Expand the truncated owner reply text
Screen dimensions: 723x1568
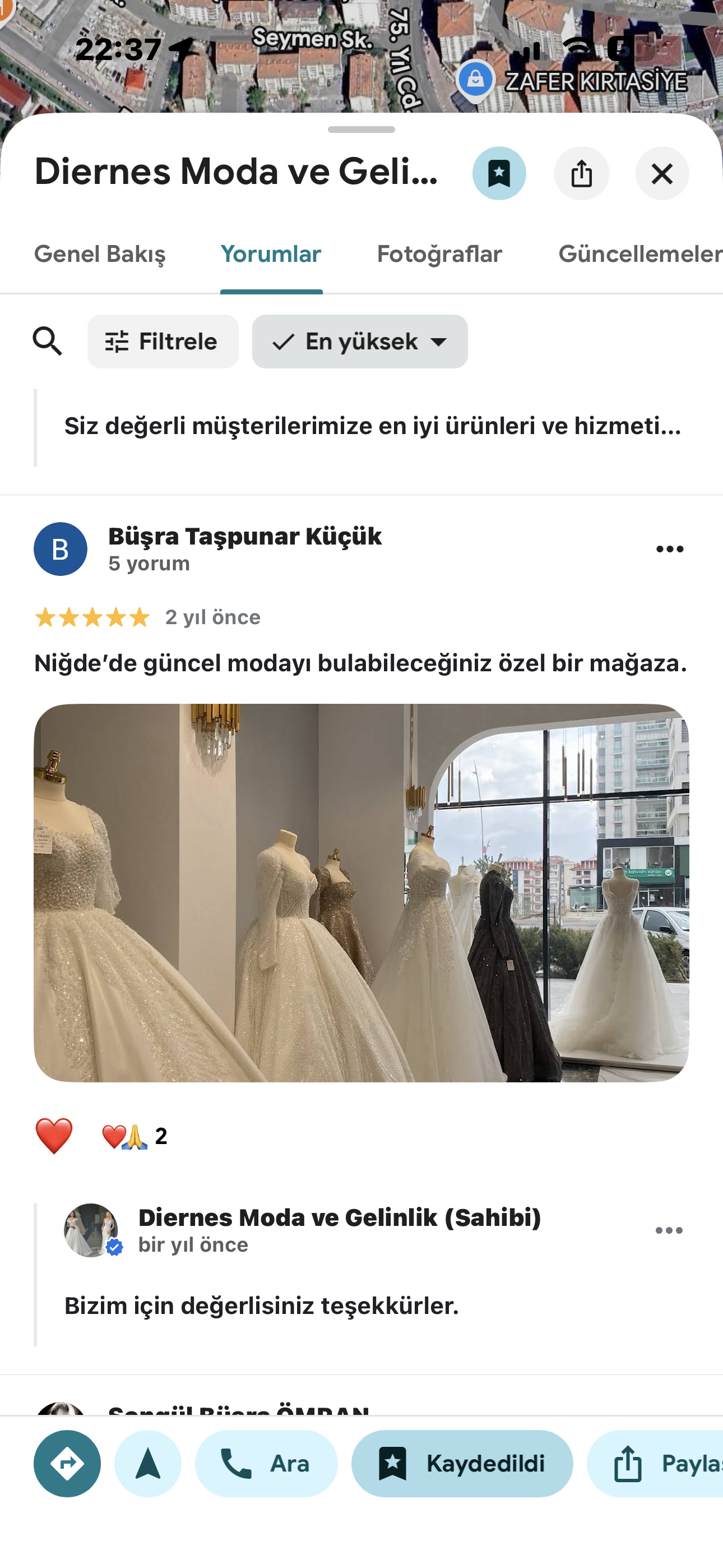coord(373,427)
